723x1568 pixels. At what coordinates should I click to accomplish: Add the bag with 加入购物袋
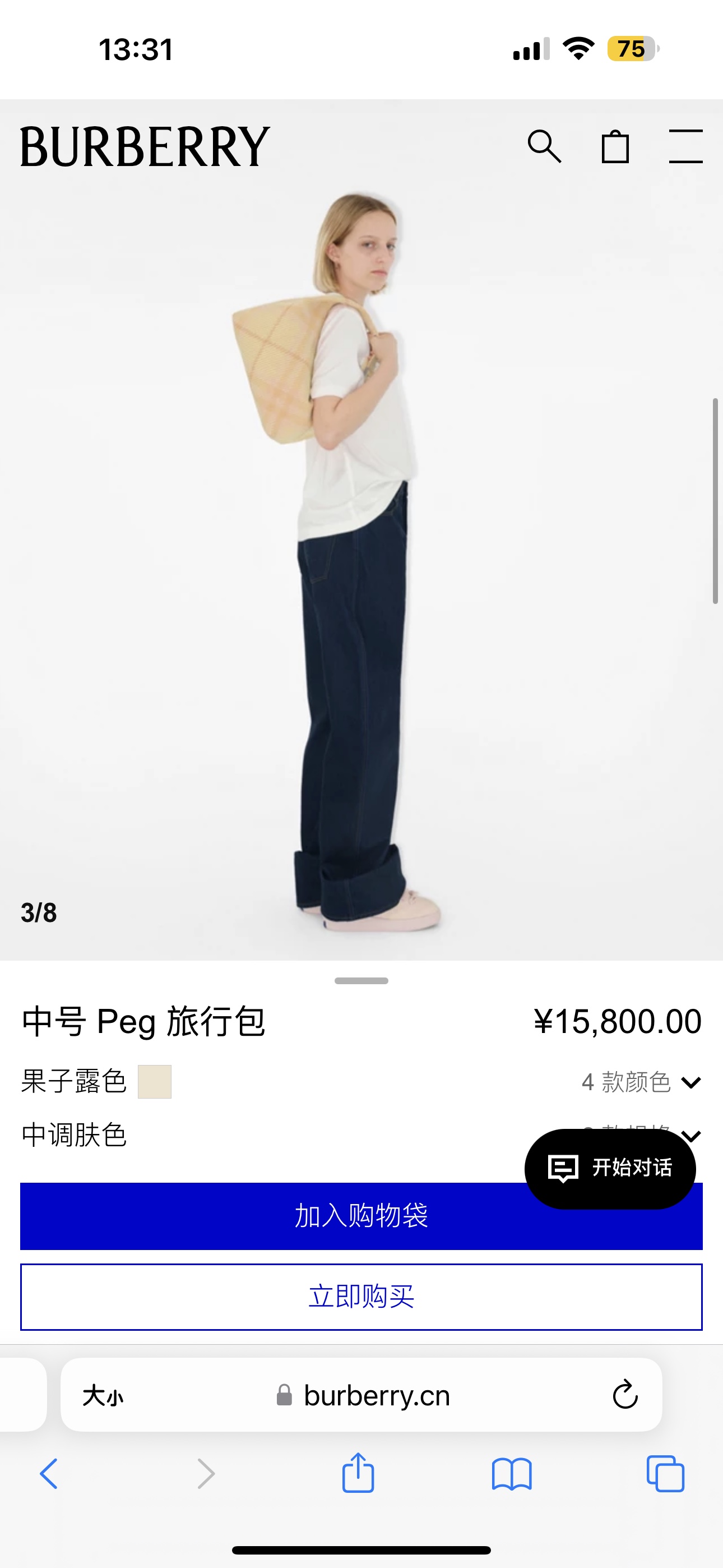274,1216
